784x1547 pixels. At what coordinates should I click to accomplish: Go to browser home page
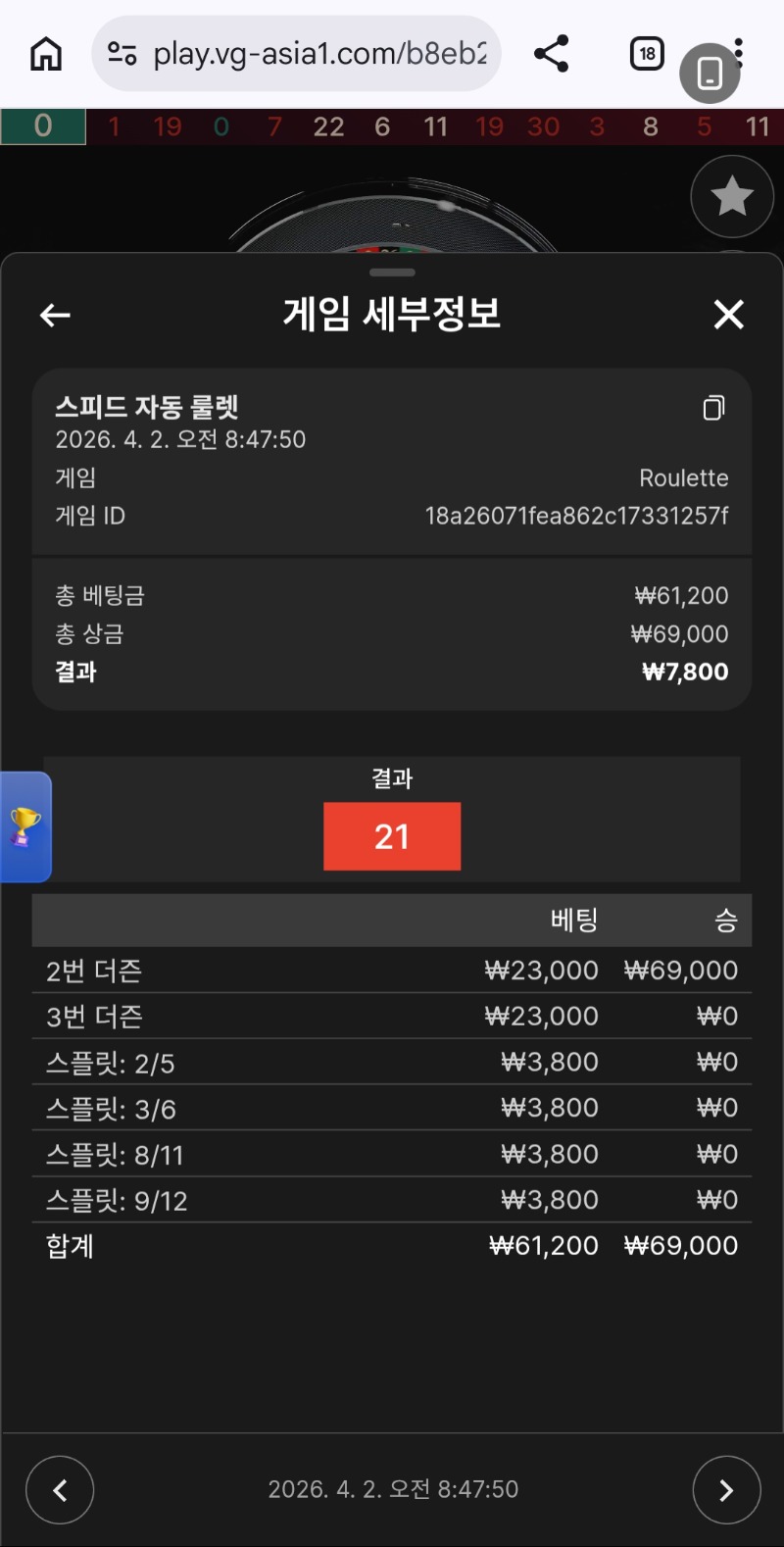click(46, 54)
